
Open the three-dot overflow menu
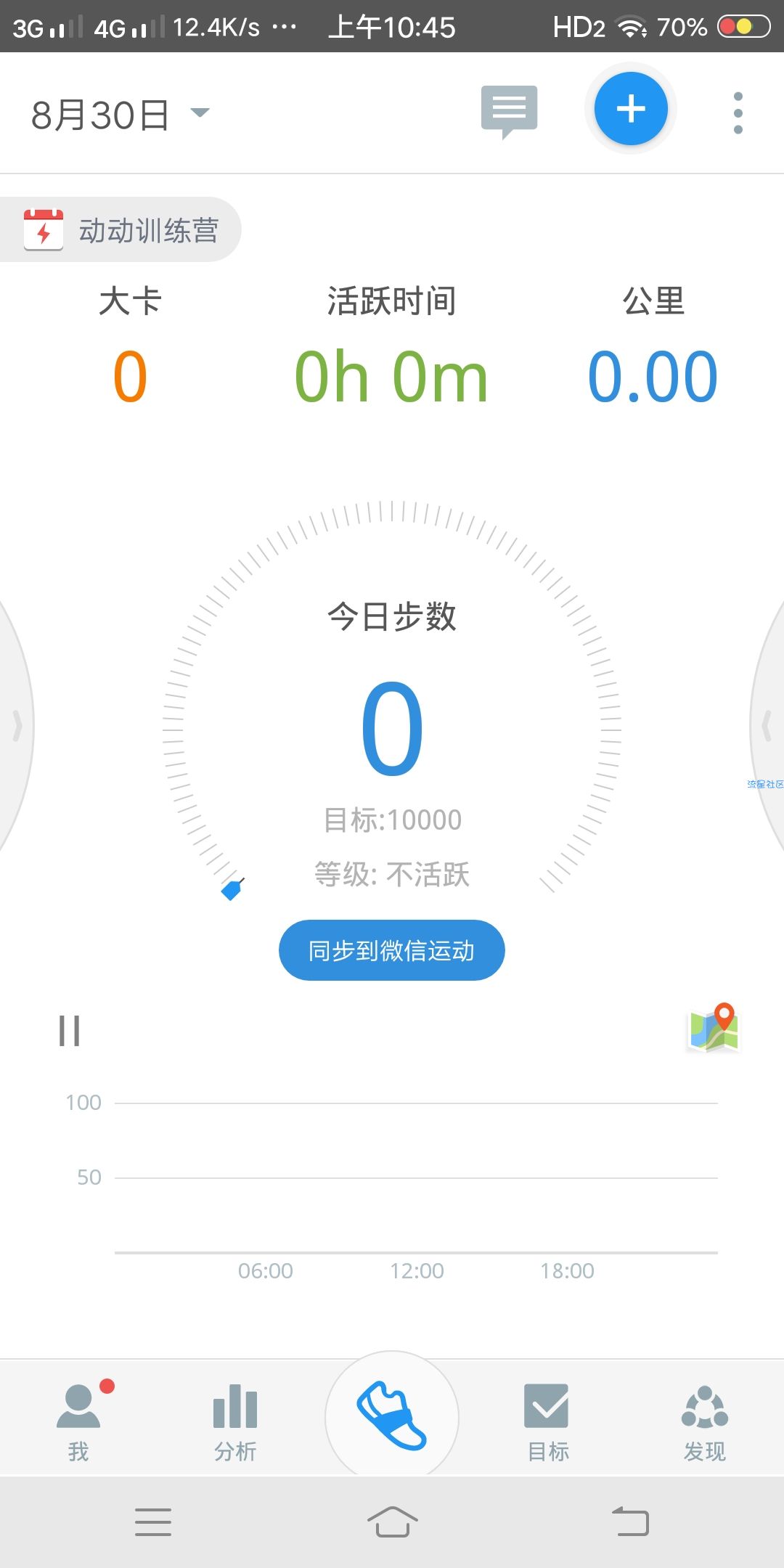tap(738, 113)
